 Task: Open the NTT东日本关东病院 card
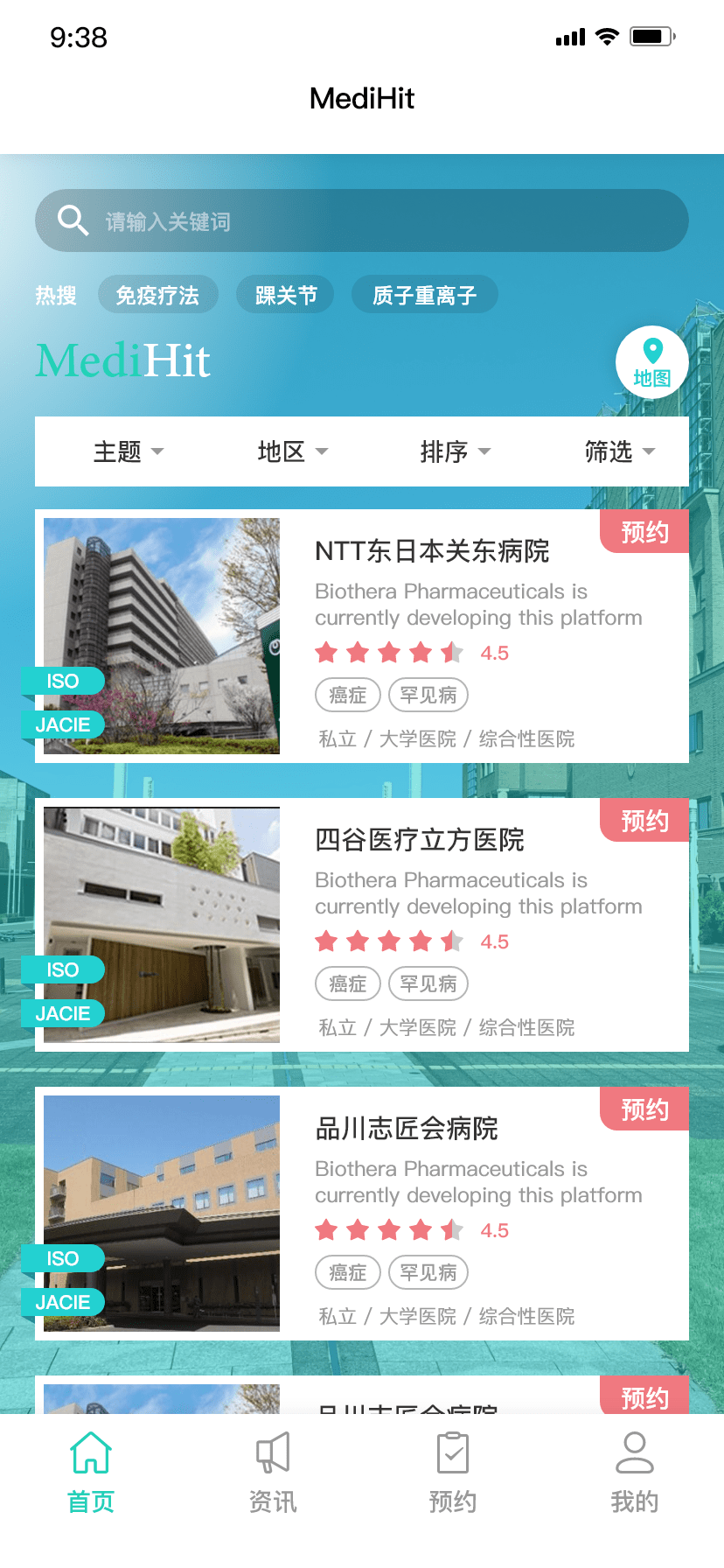point(362,636)
